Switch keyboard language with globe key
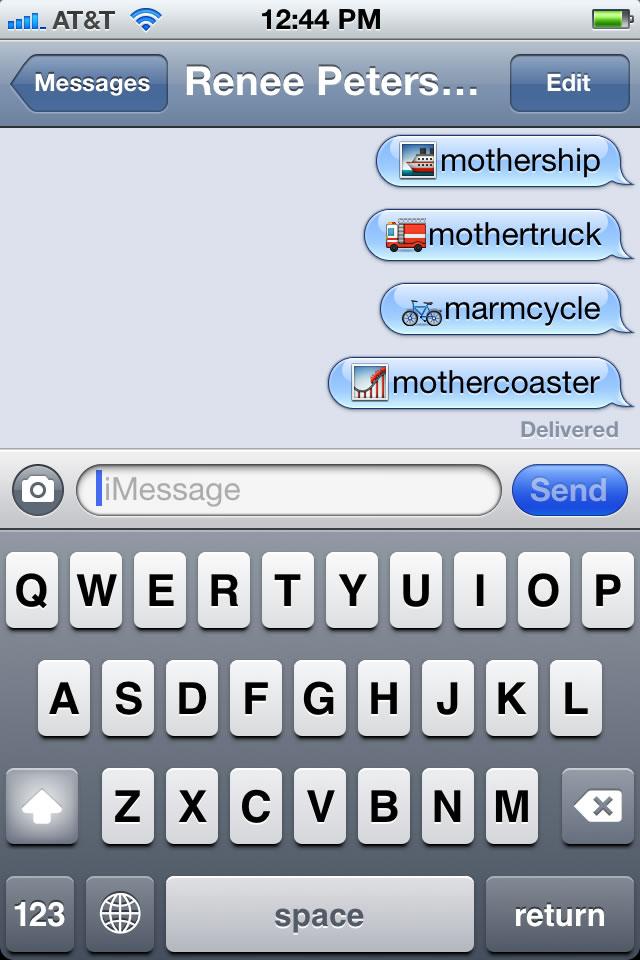Screen dimensions: 640x960 click(120, 913)
